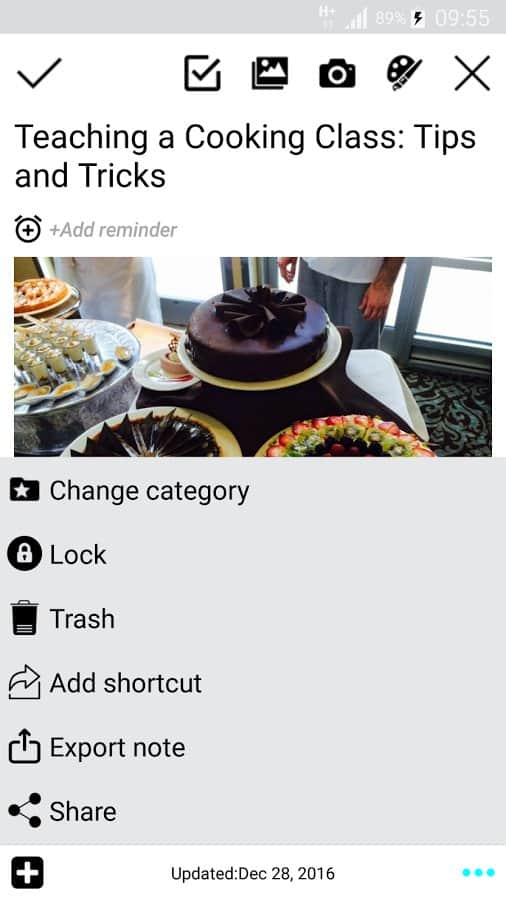Screen dimensions: 506x900
Task: Insert an image from gallery
Action: 270,73
